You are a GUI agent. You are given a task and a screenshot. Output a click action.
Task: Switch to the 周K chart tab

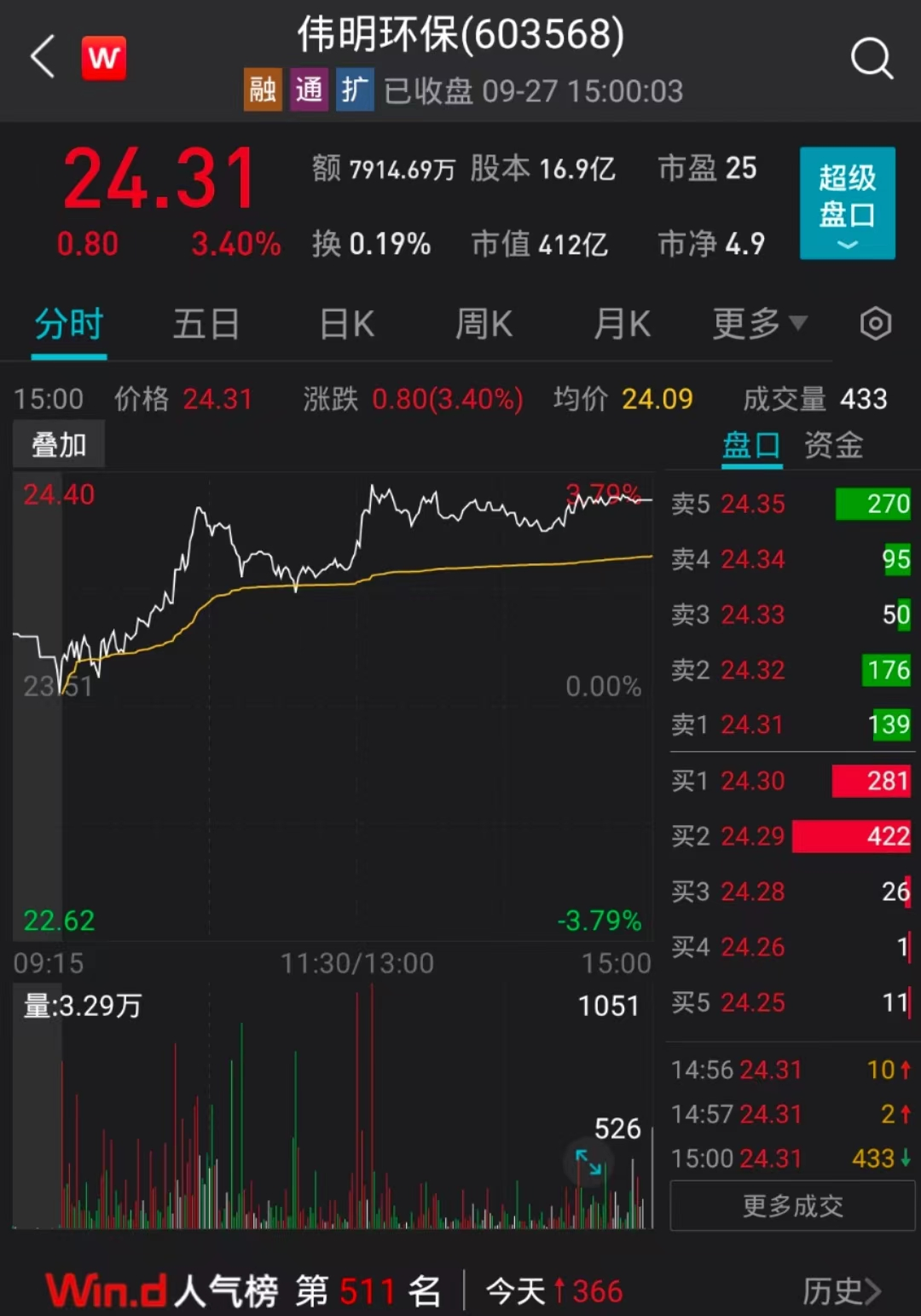tap(484, 325)
